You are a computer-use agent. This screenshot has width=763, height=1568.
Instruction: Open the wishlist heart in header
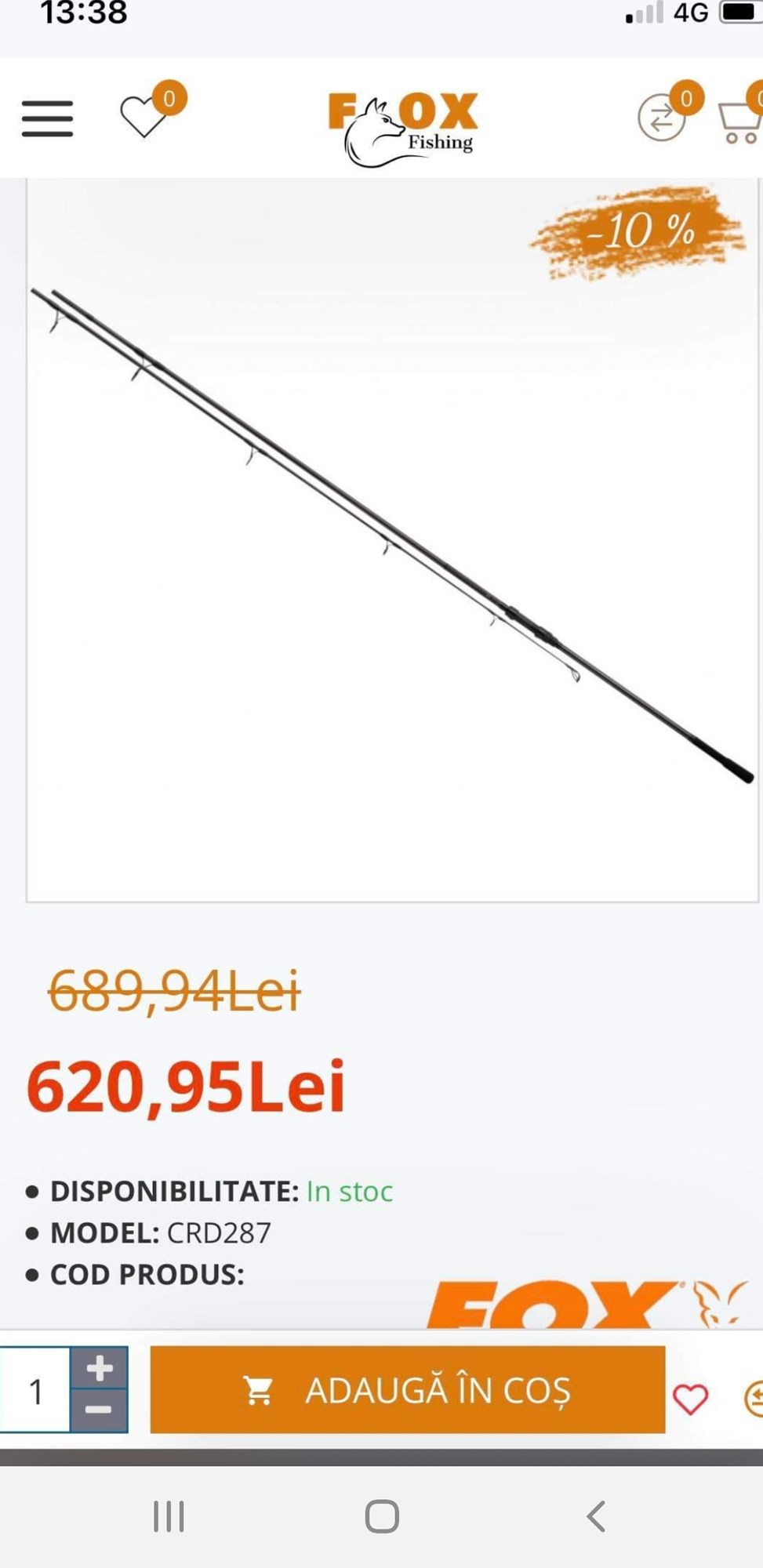point(143,117)
